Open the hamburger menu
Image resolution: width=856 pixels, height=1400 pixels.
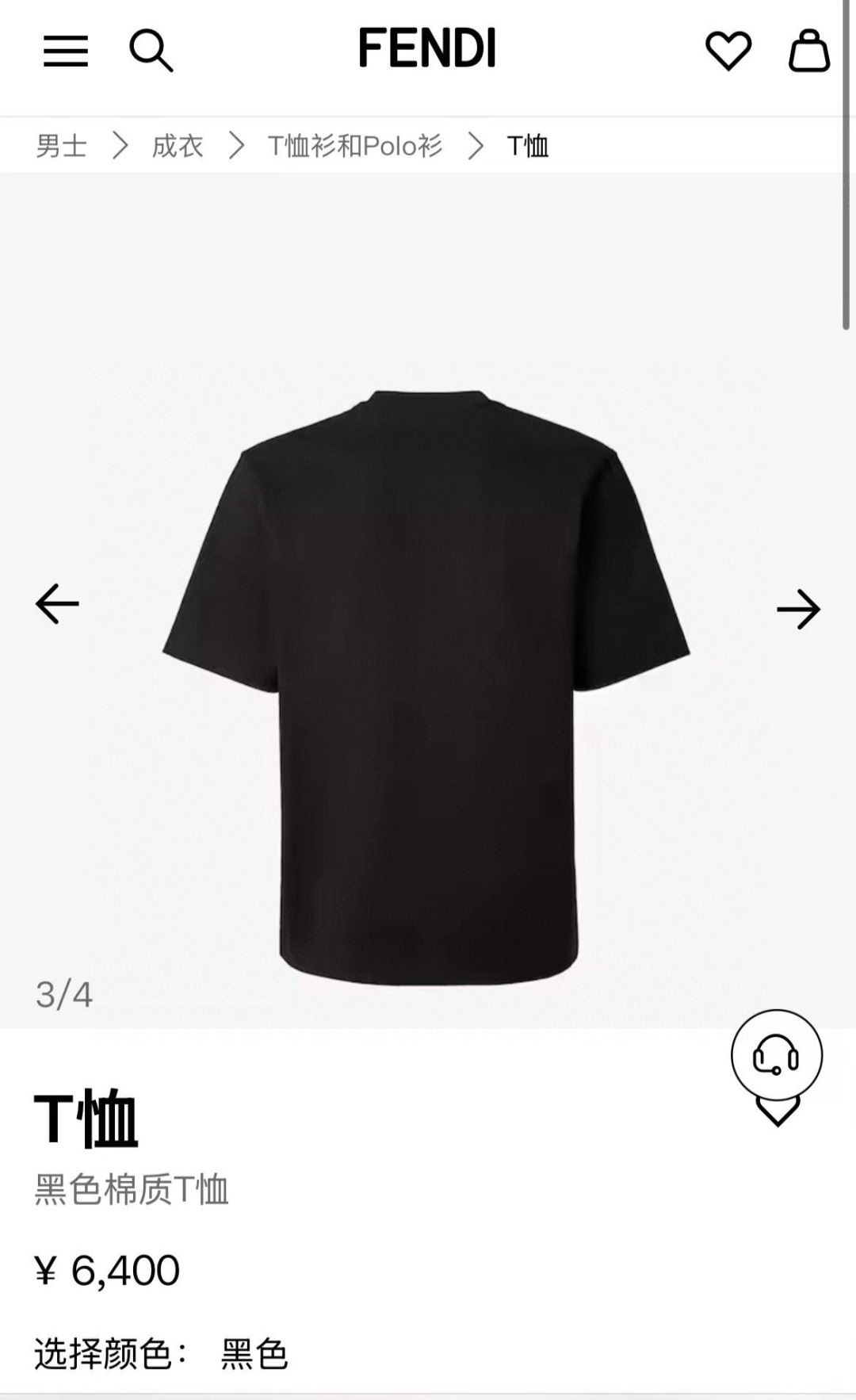65,52
